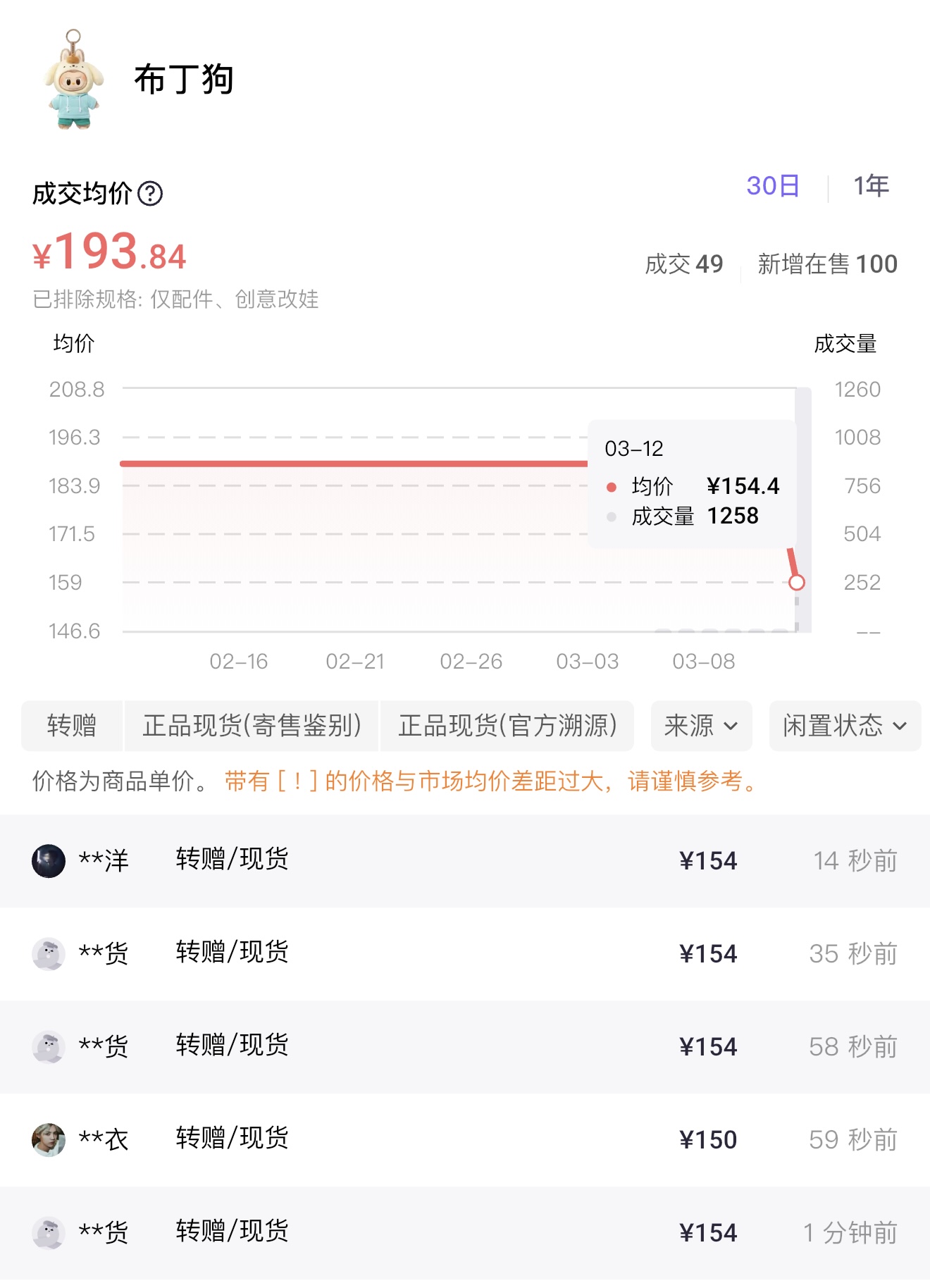Filter by 正品现货(寄售鉴别)
Viewport: 930px width, 1288px height.
point(252,725)
